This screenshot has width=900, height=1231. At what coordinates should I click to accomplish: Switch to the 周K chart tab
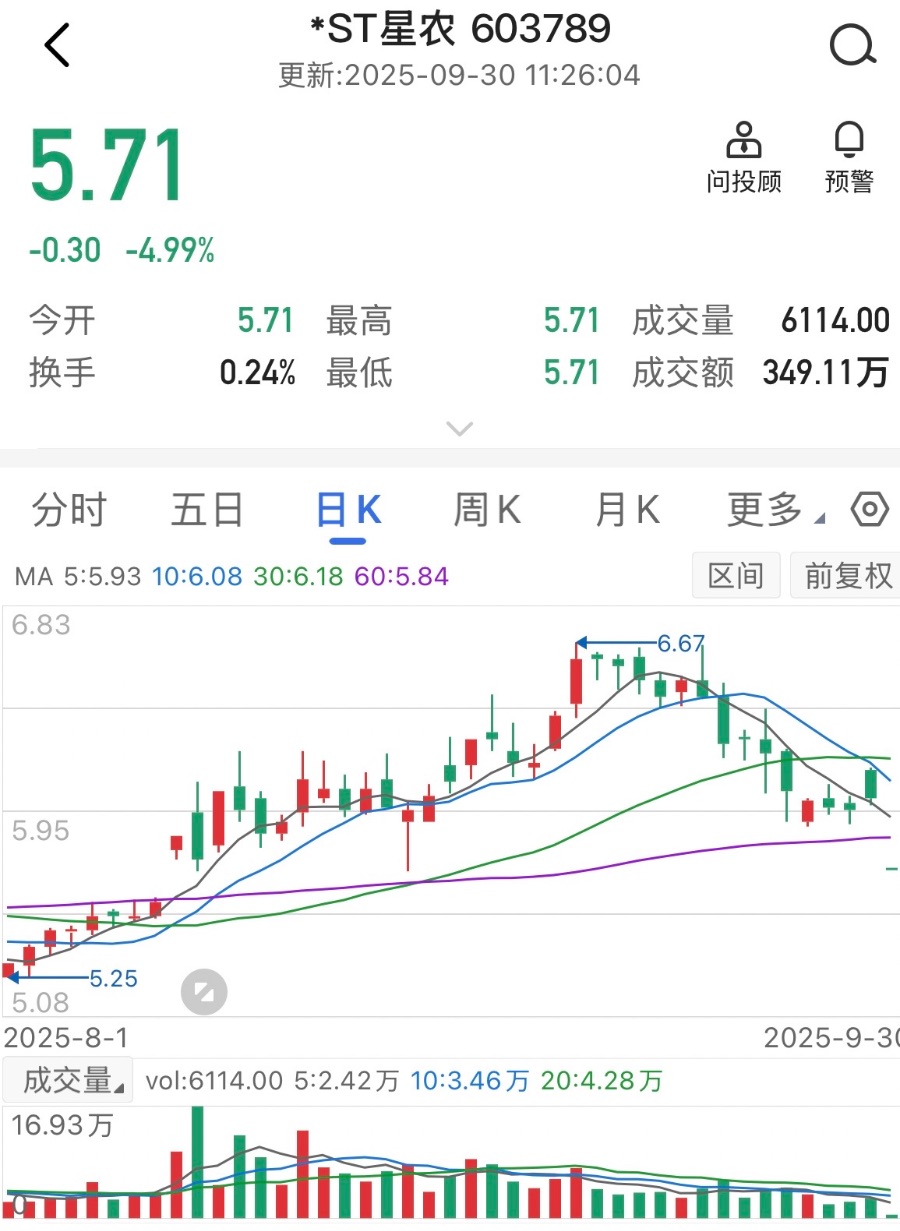[x=487, y=511]
